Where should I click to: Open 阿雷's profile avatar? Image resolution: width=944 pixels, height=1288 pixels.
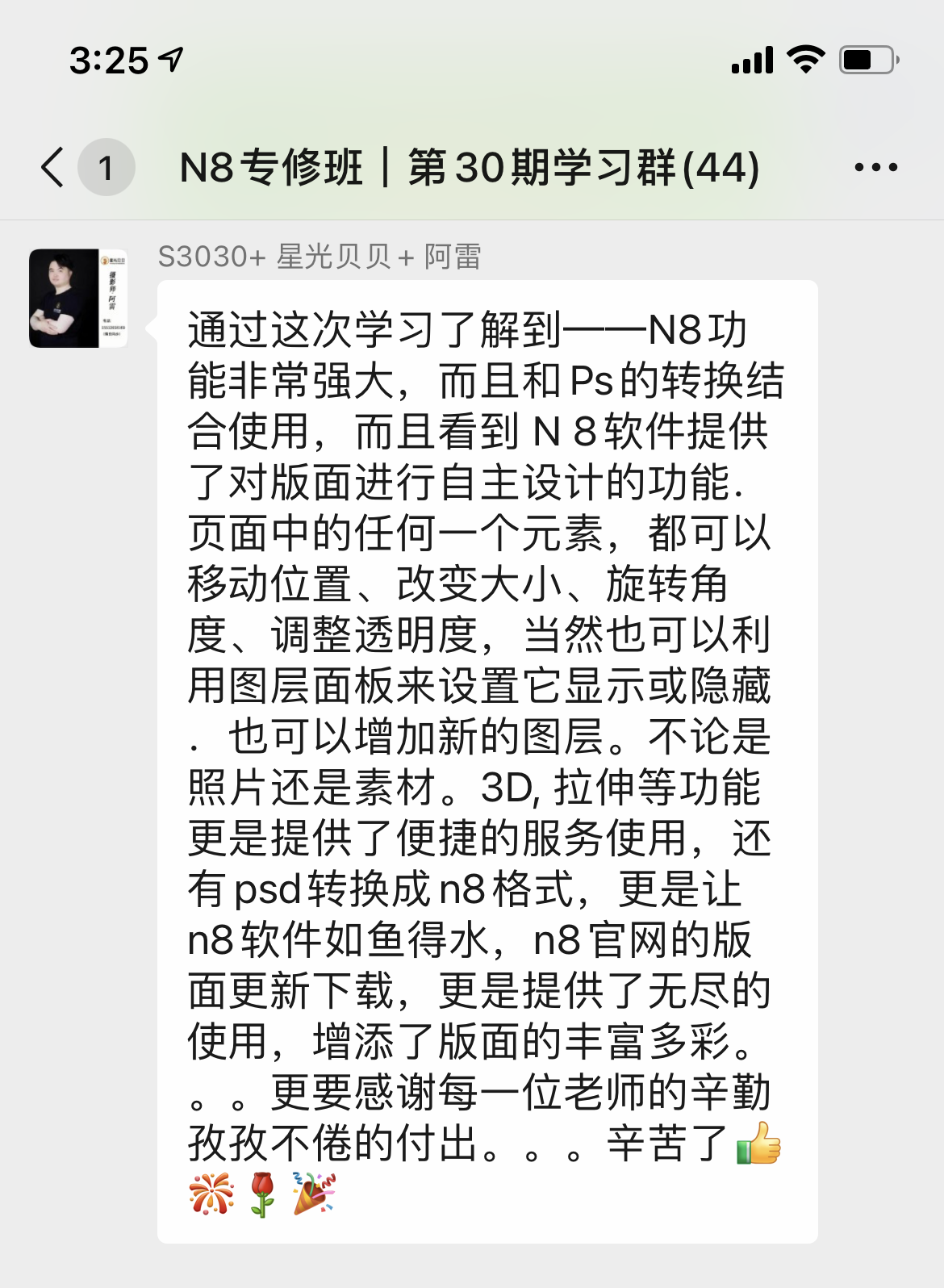78,298
